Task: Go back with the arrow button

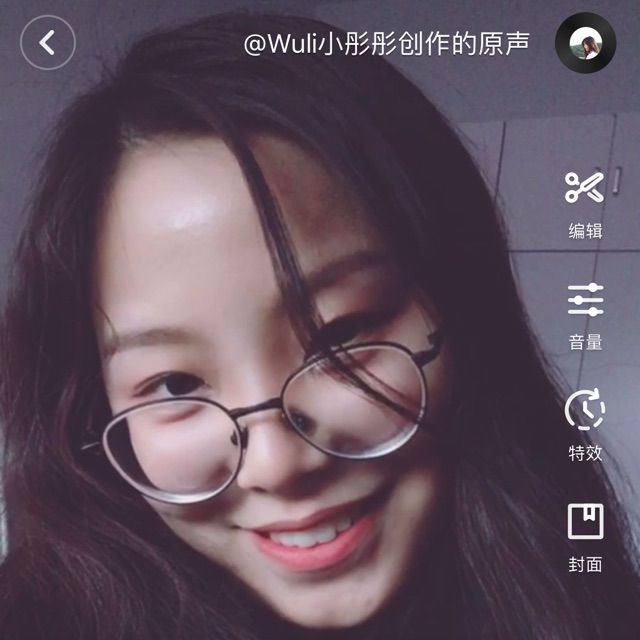Action: click(x=47, y=43)
